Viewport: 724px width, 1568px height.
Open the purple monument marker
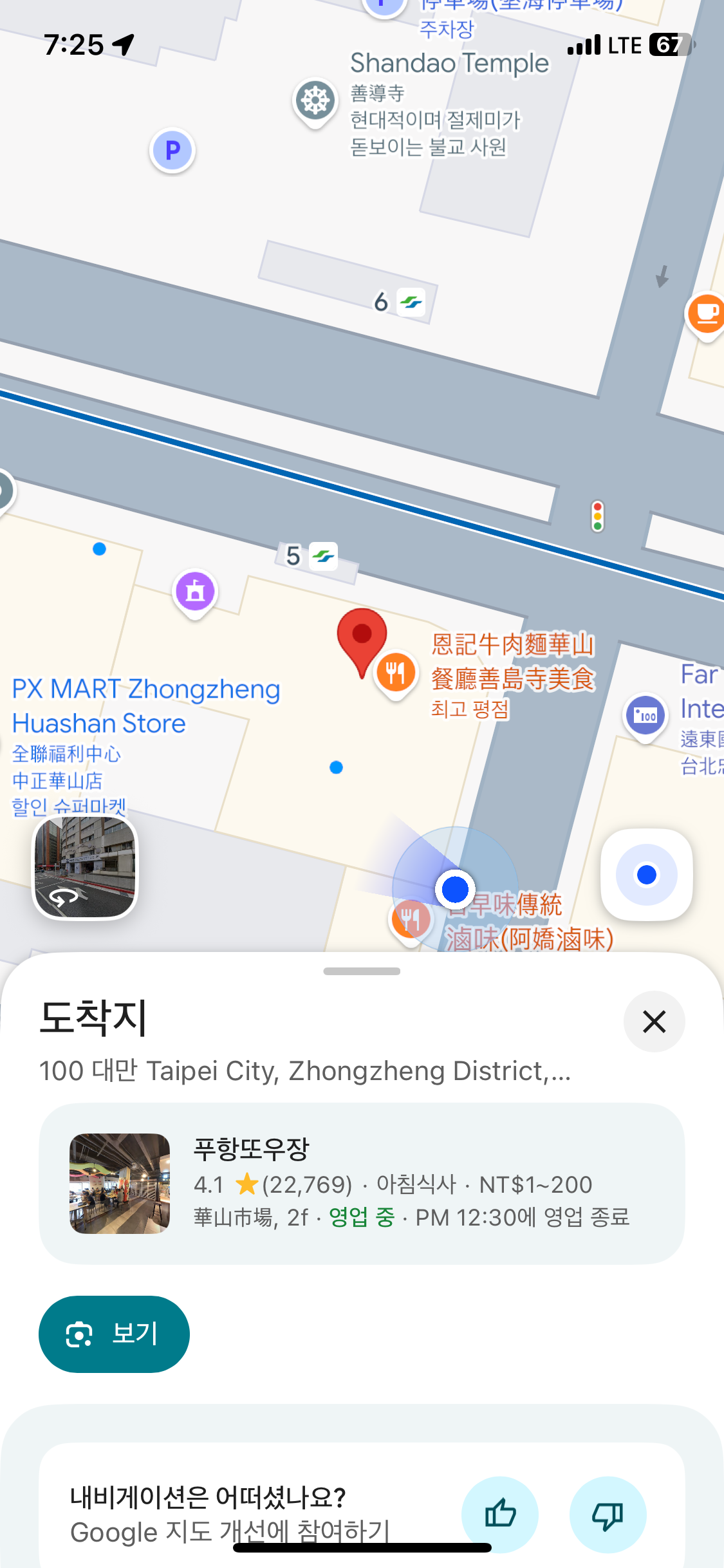(x=195, y=591)
